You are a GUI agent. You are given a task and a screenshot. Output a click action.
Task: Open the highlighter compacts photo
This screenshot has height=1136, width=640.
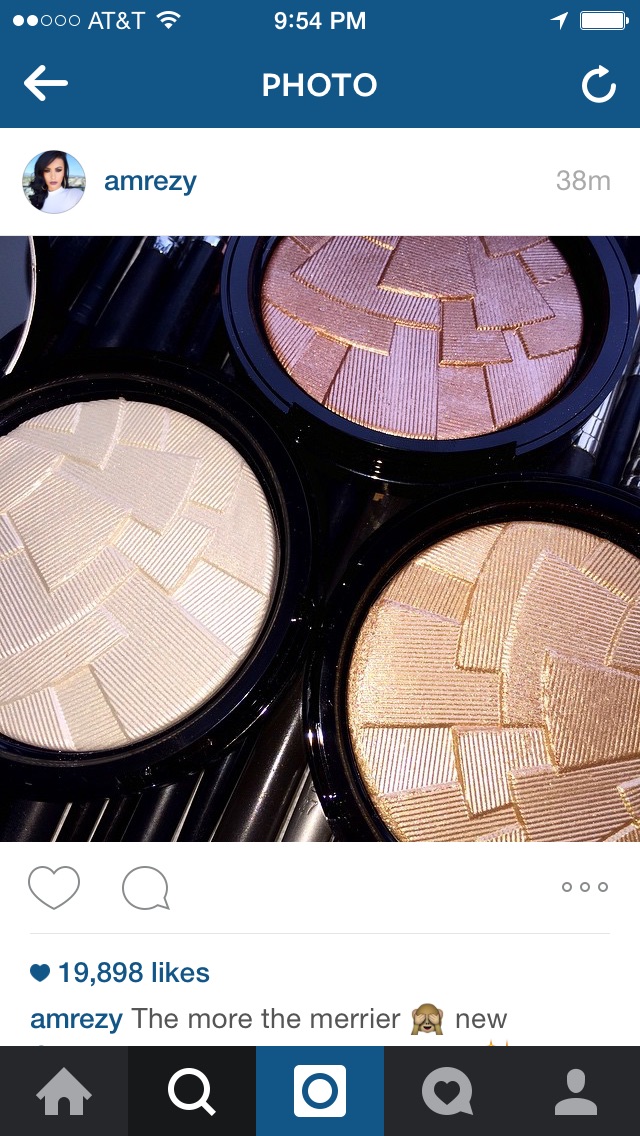320,538
